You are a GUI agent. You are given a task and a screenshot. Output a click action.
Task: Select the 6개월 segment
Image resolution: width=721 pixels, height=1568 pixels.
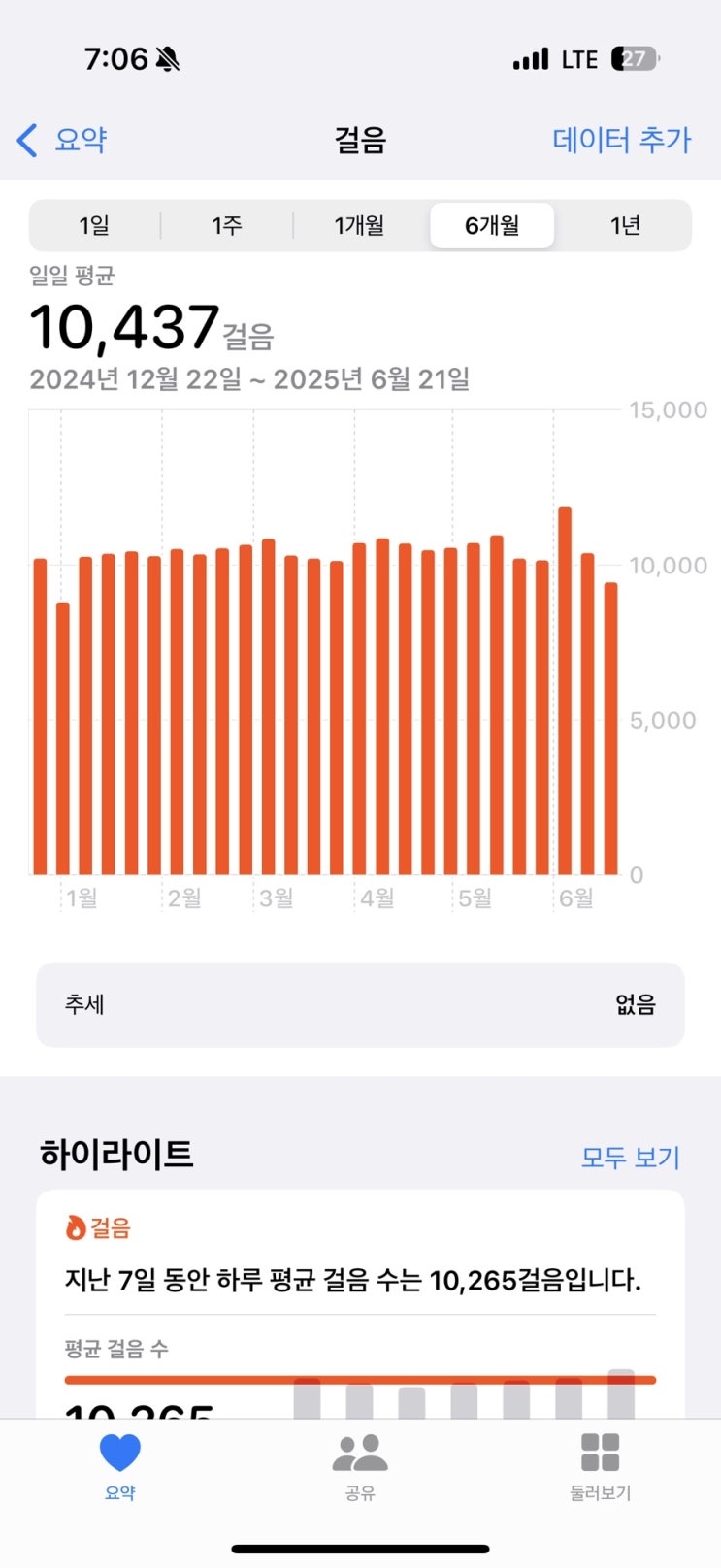492,226
